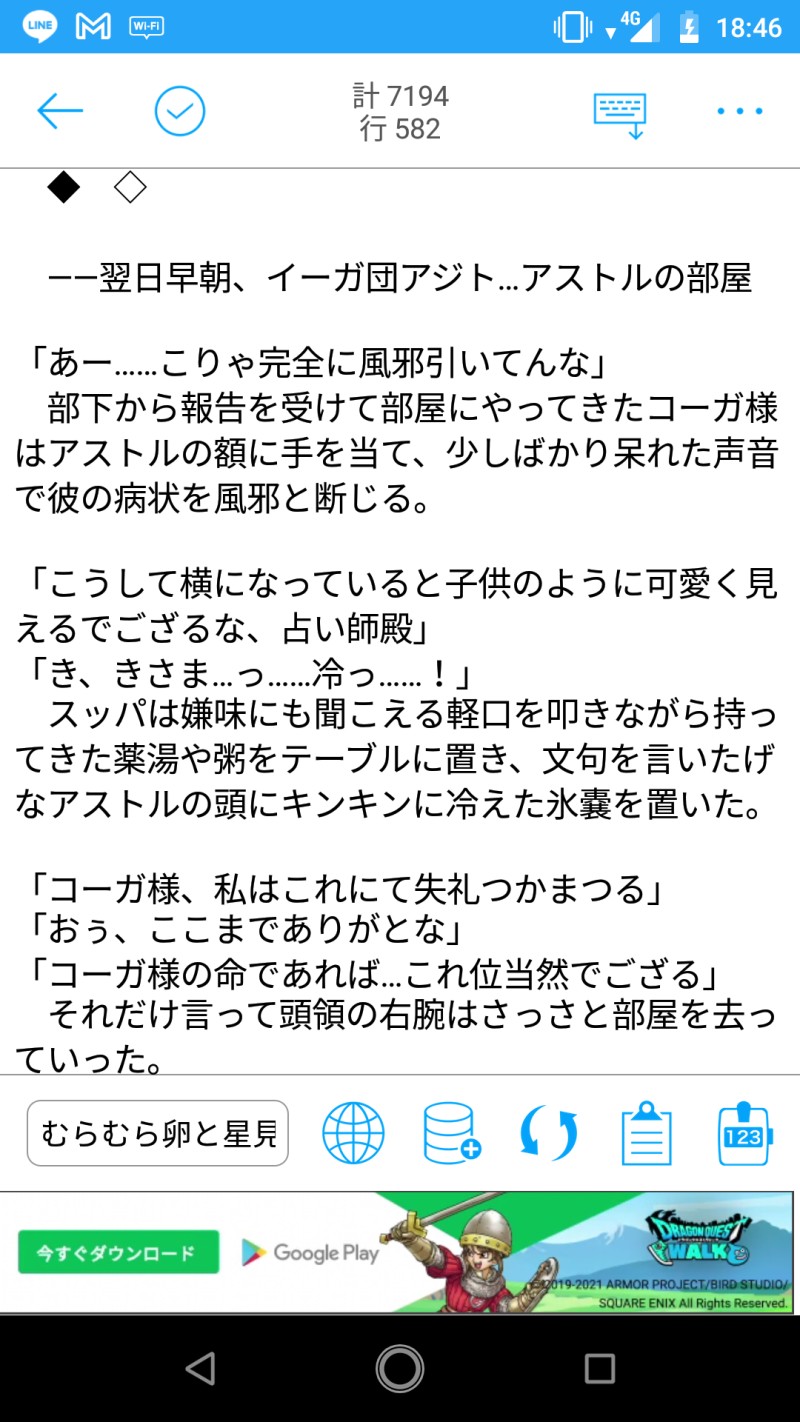This screenshot has height=1422, width=800.
Task: Tap the 123 counter icon
Action: [743, 1133]
